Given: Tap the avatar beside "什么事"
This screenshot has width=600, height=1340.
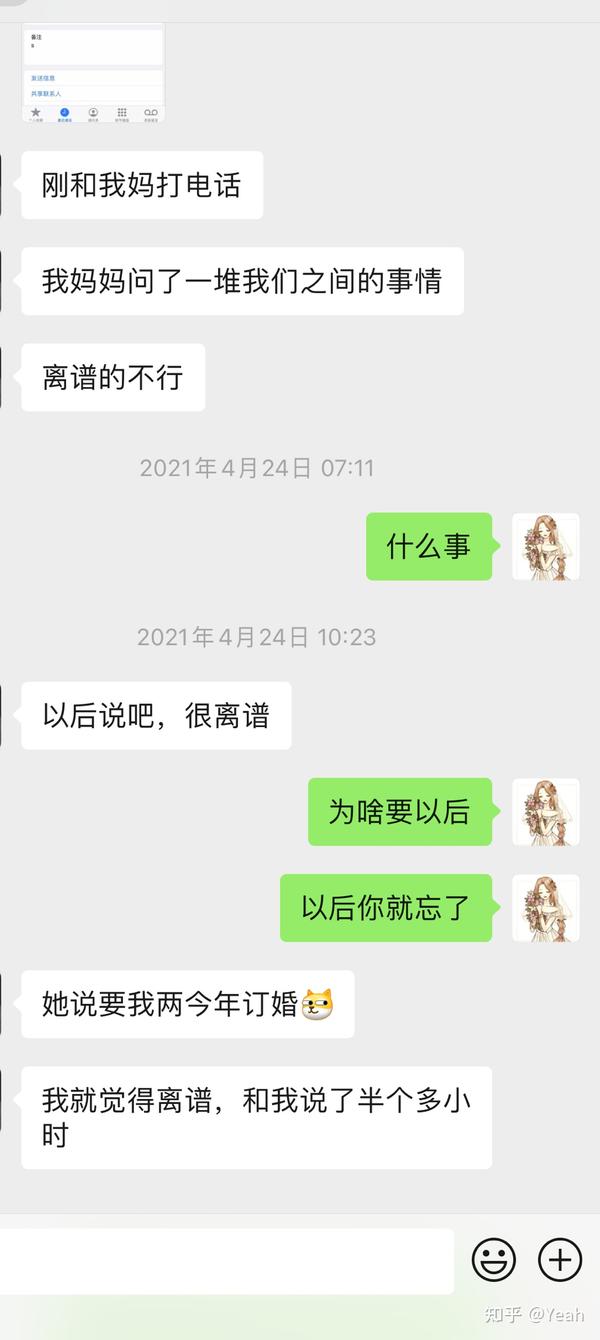Looking at the screenshot, I should pos(545,547).
